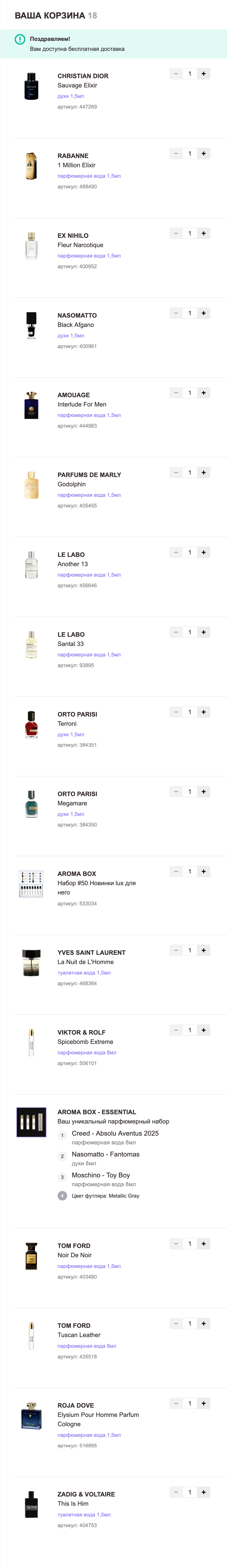Viewport: 227px width, 1568px height.
Task: Increase quantity of Orto Parisi Megamare
Action: (x=203, y=791)
